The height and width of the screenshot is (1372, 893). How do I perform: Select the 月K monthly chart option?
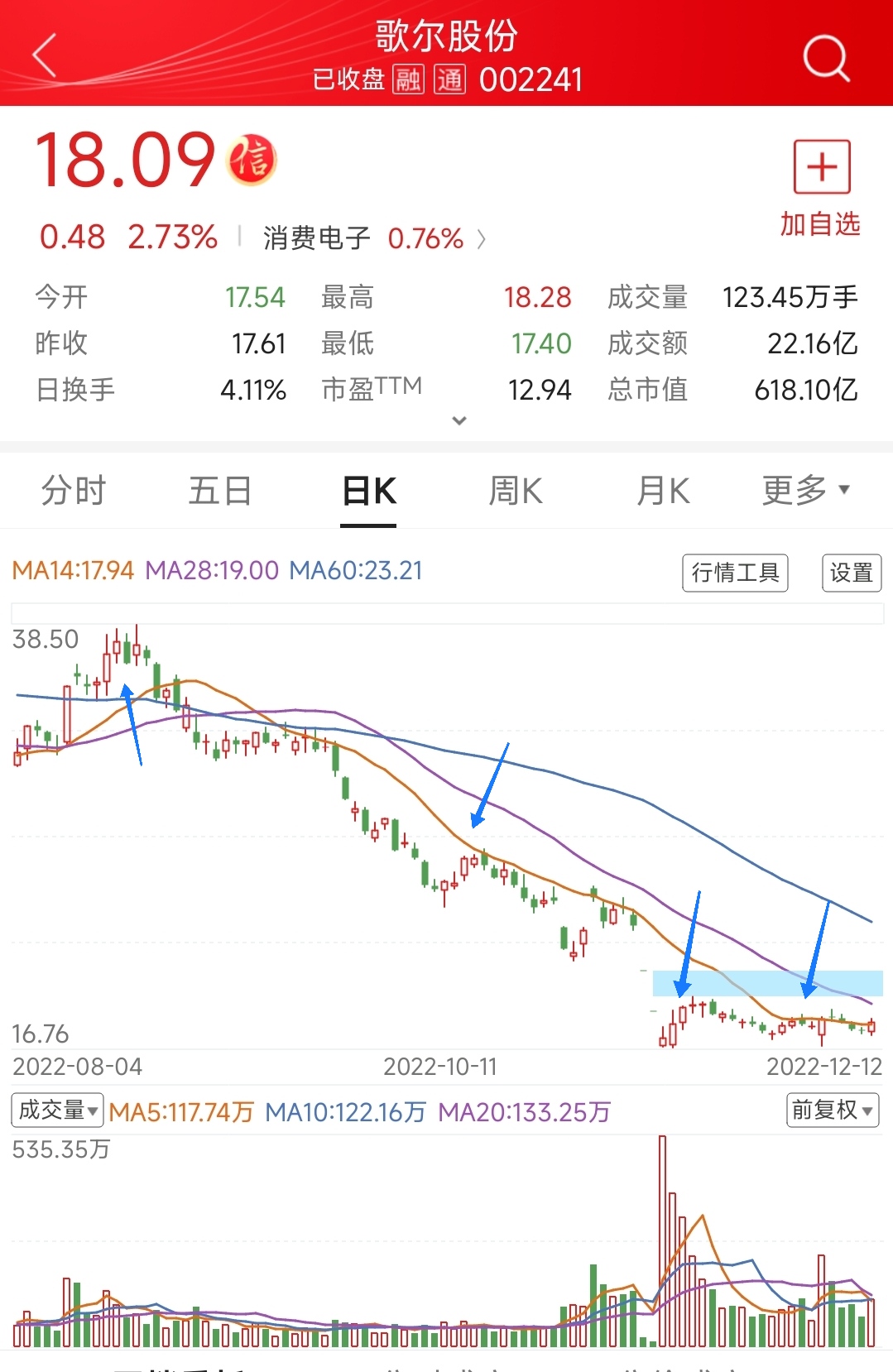pos(661,491)
